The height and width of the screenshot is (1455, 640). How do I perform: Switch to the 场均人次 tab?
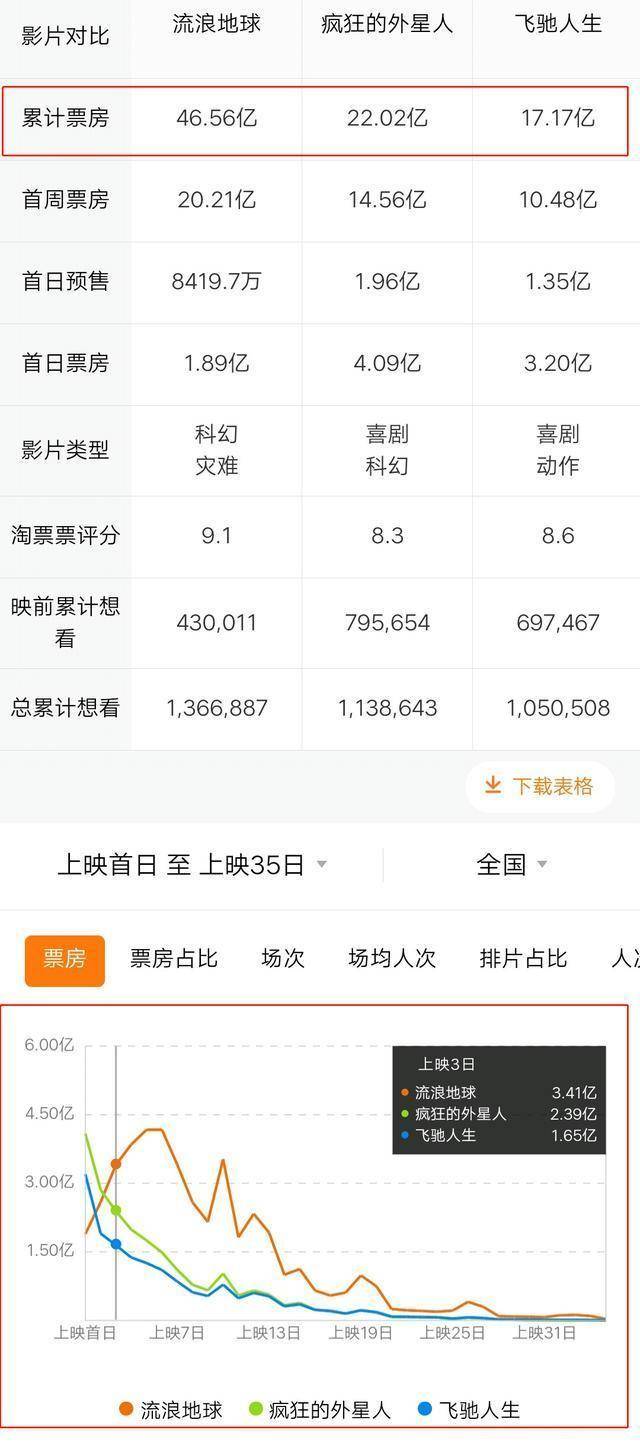[392, 959]
